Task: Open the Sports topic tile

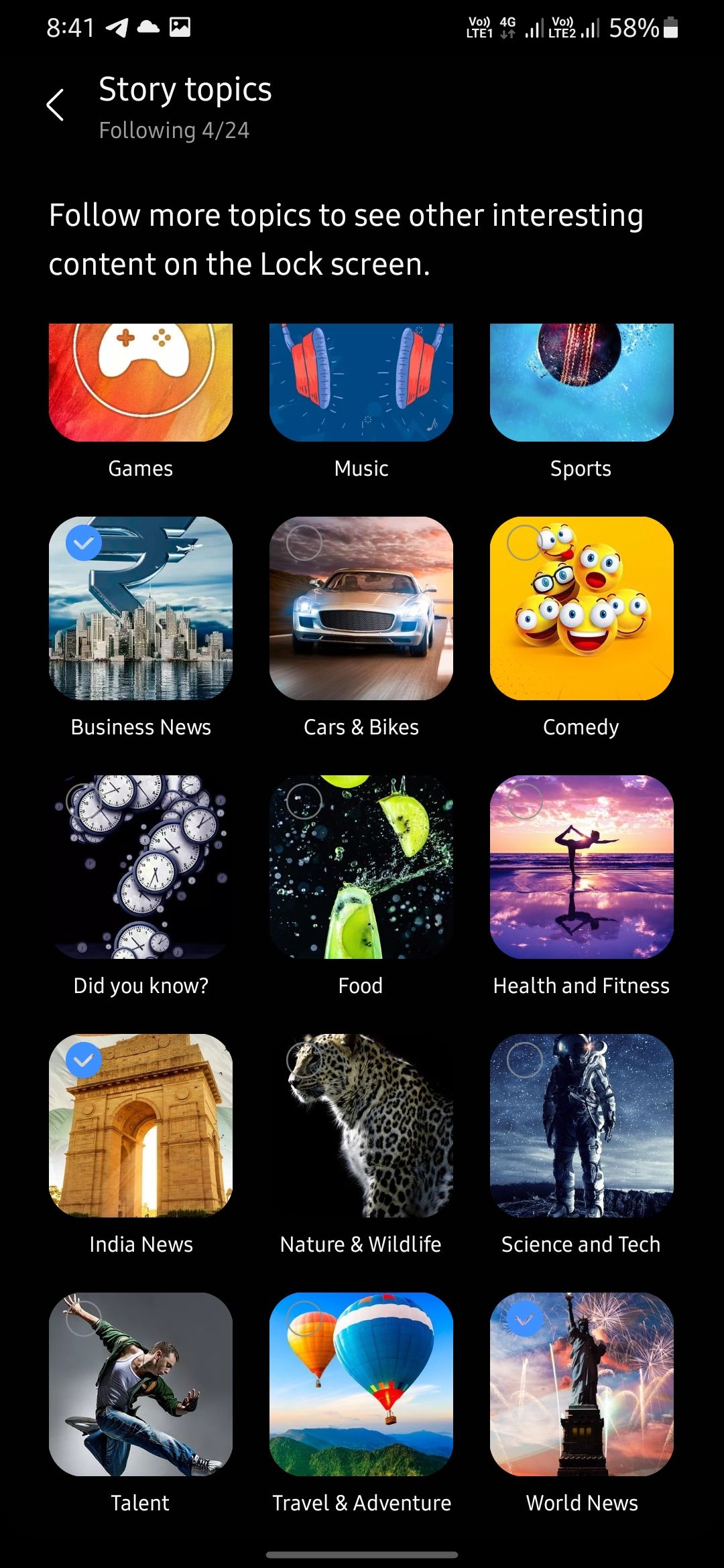Action: [x=581, y=382]
